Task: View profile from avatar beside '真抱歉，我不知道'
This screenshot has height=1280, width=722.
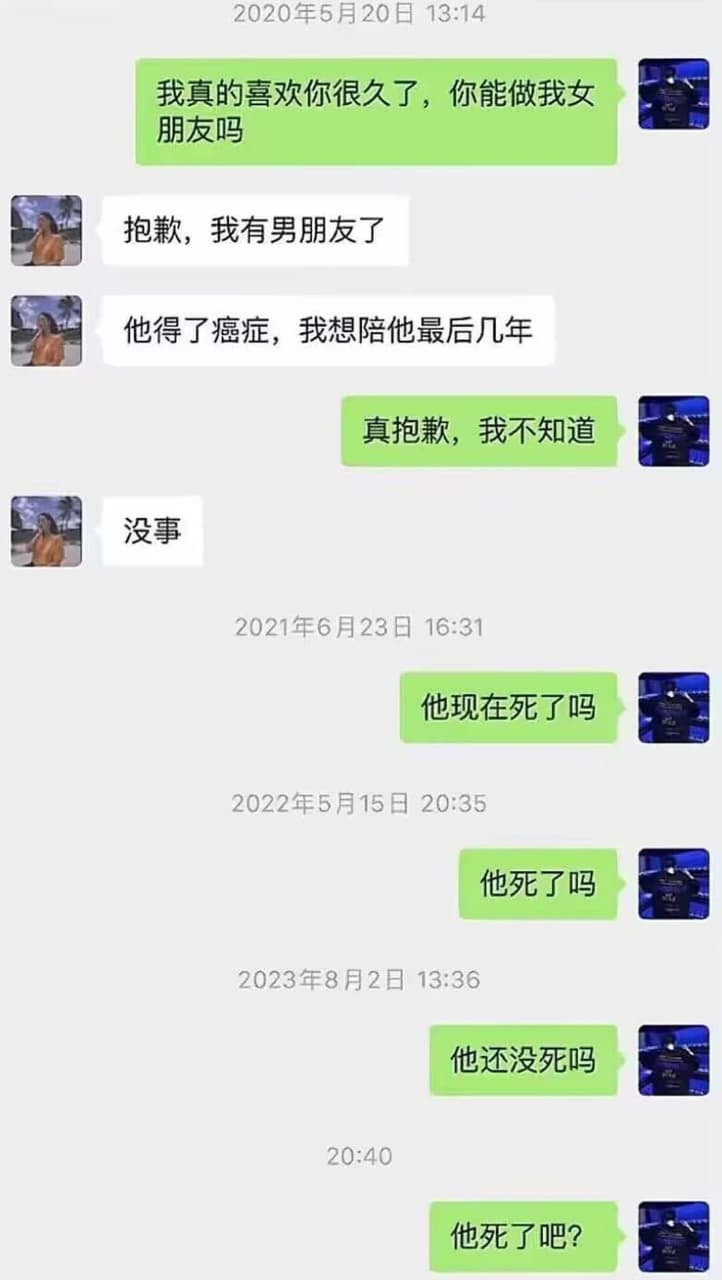Action: click(673, 431)
